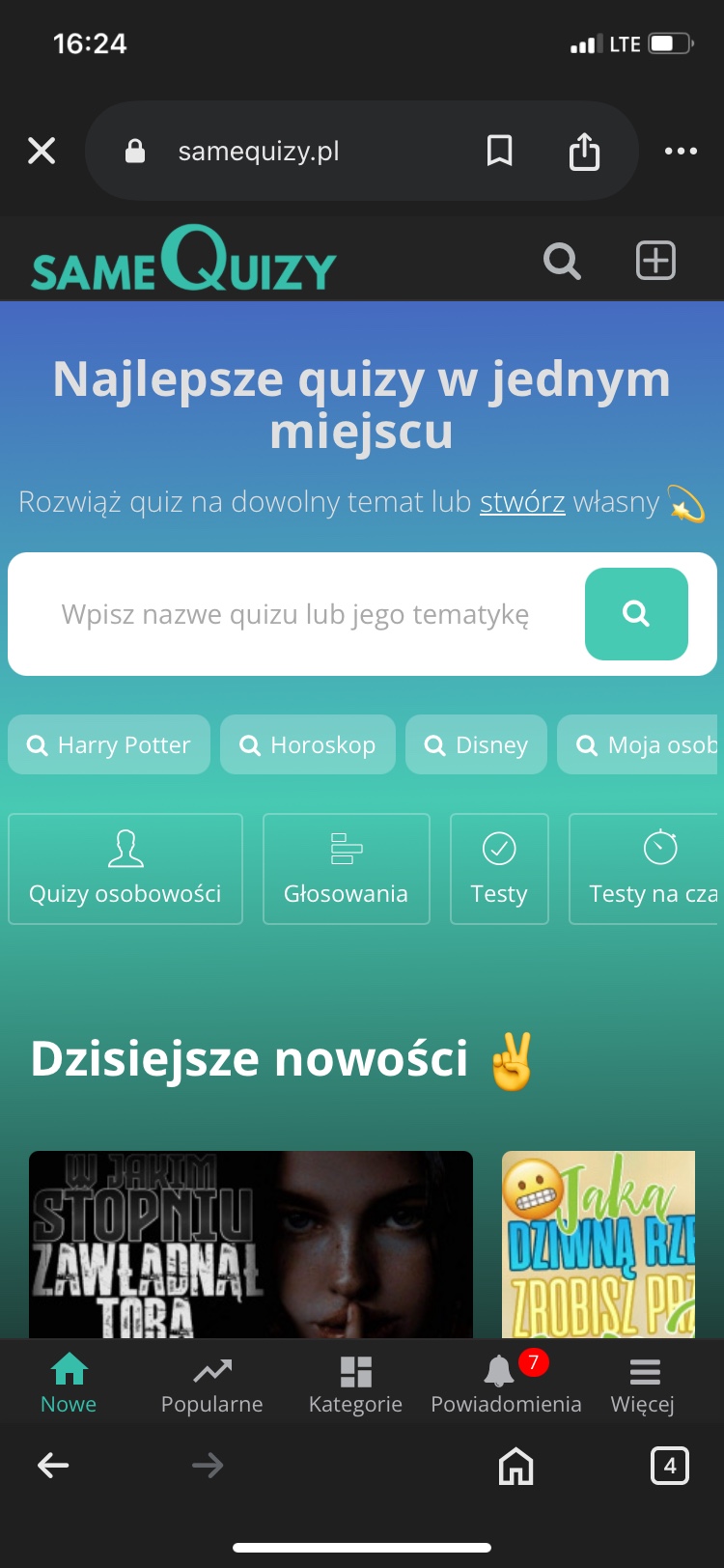The width and height of the screenshot is (724, 1568).
Task: Open Quizy osobowości category
Action: (125, 869)
